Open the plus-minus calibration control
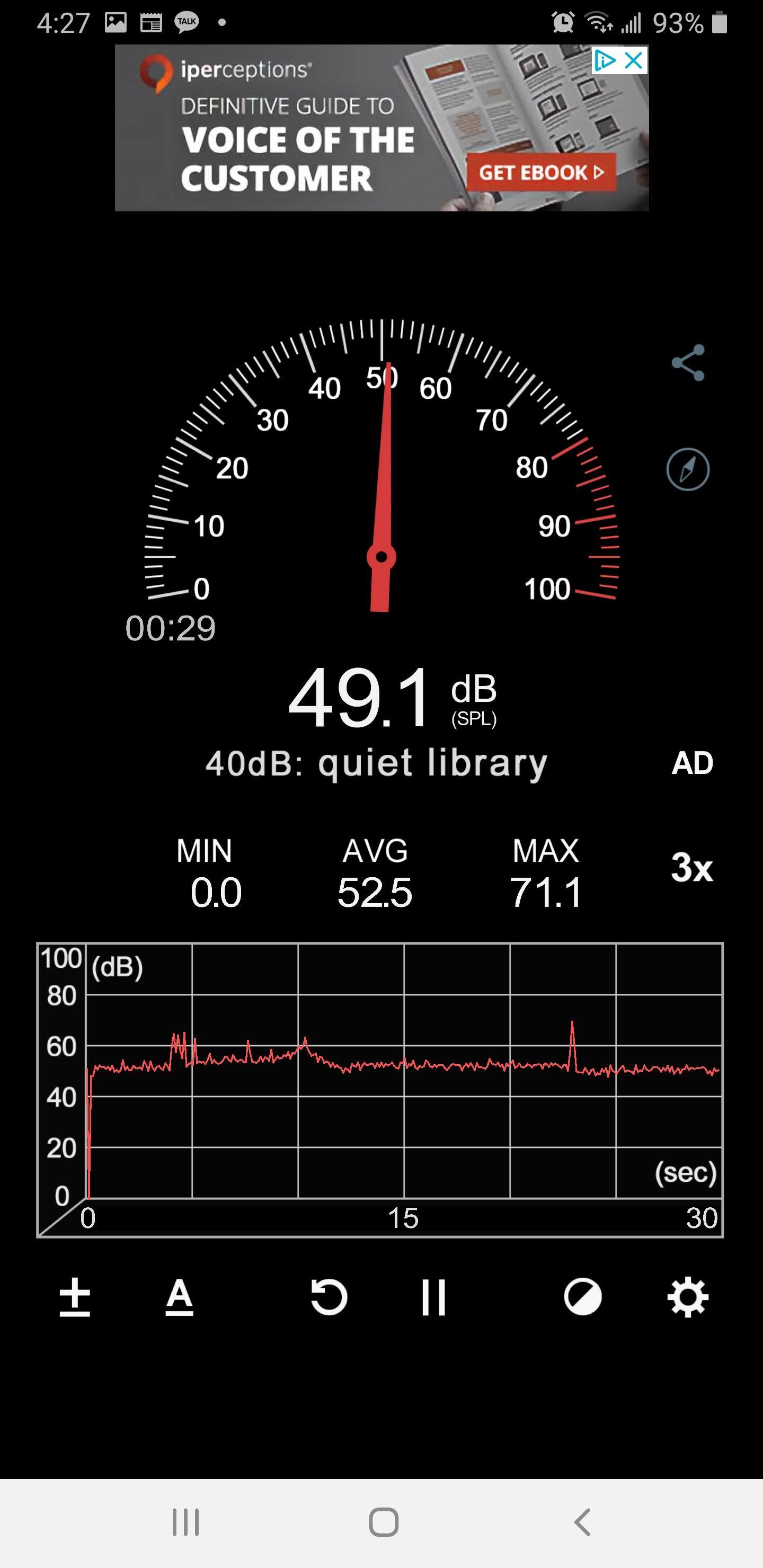The height and width of the screenshot is (1568, 763). point(75,1298)
